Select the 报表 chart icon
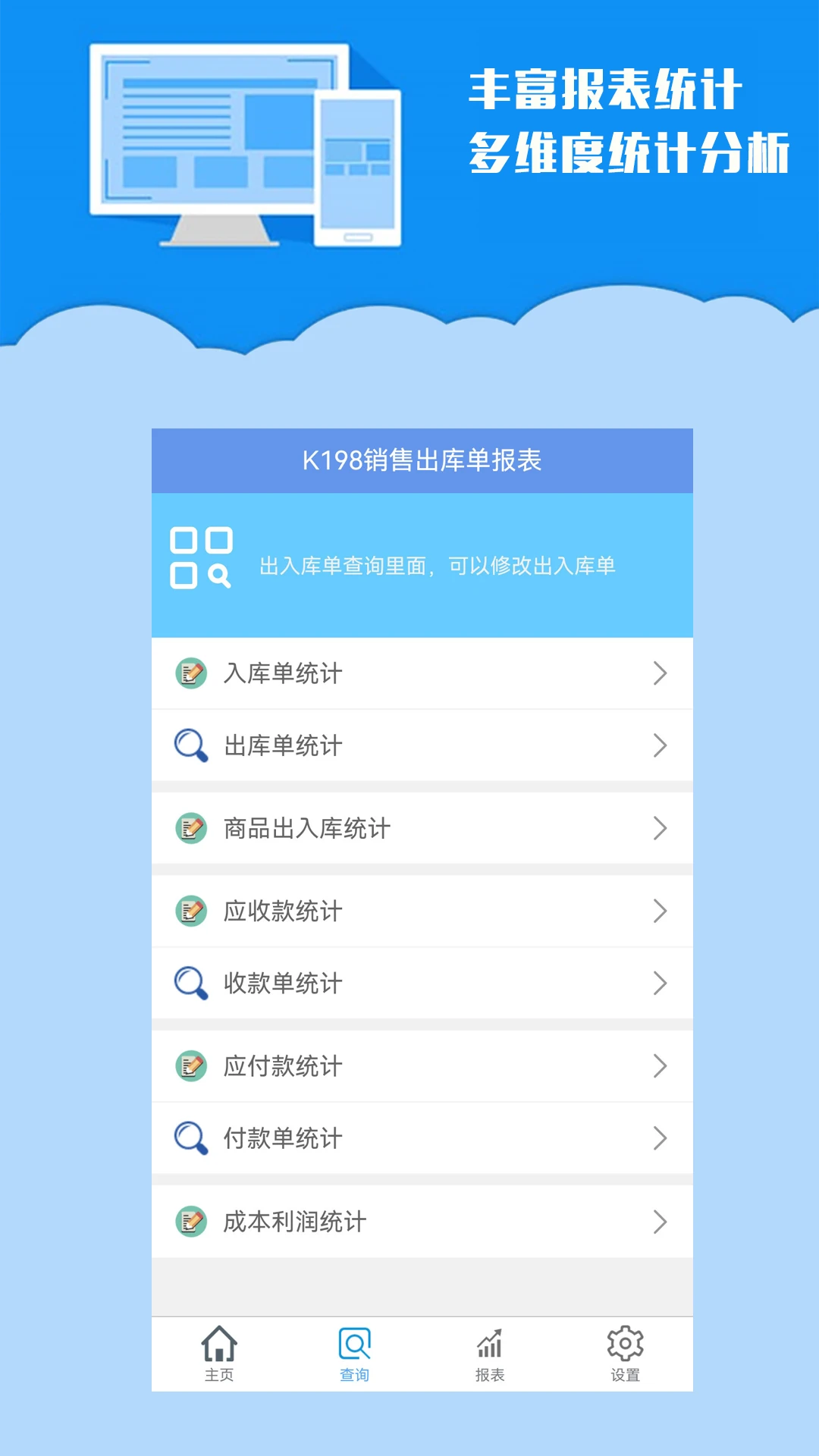 tap(490, 1346)
